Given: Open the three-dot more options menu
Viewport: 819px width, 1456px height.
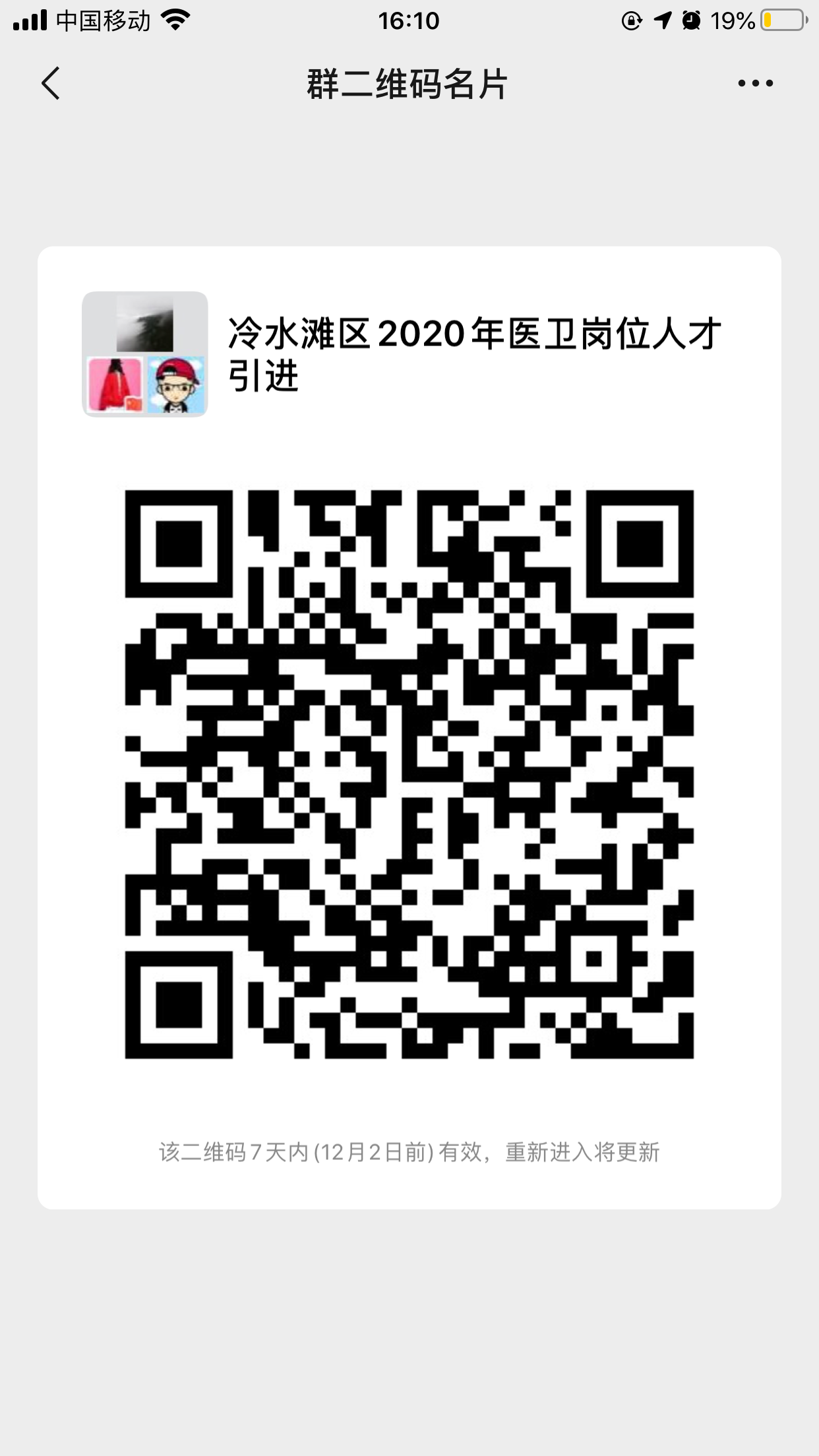Looking at the screenshot, I should 755,84.
